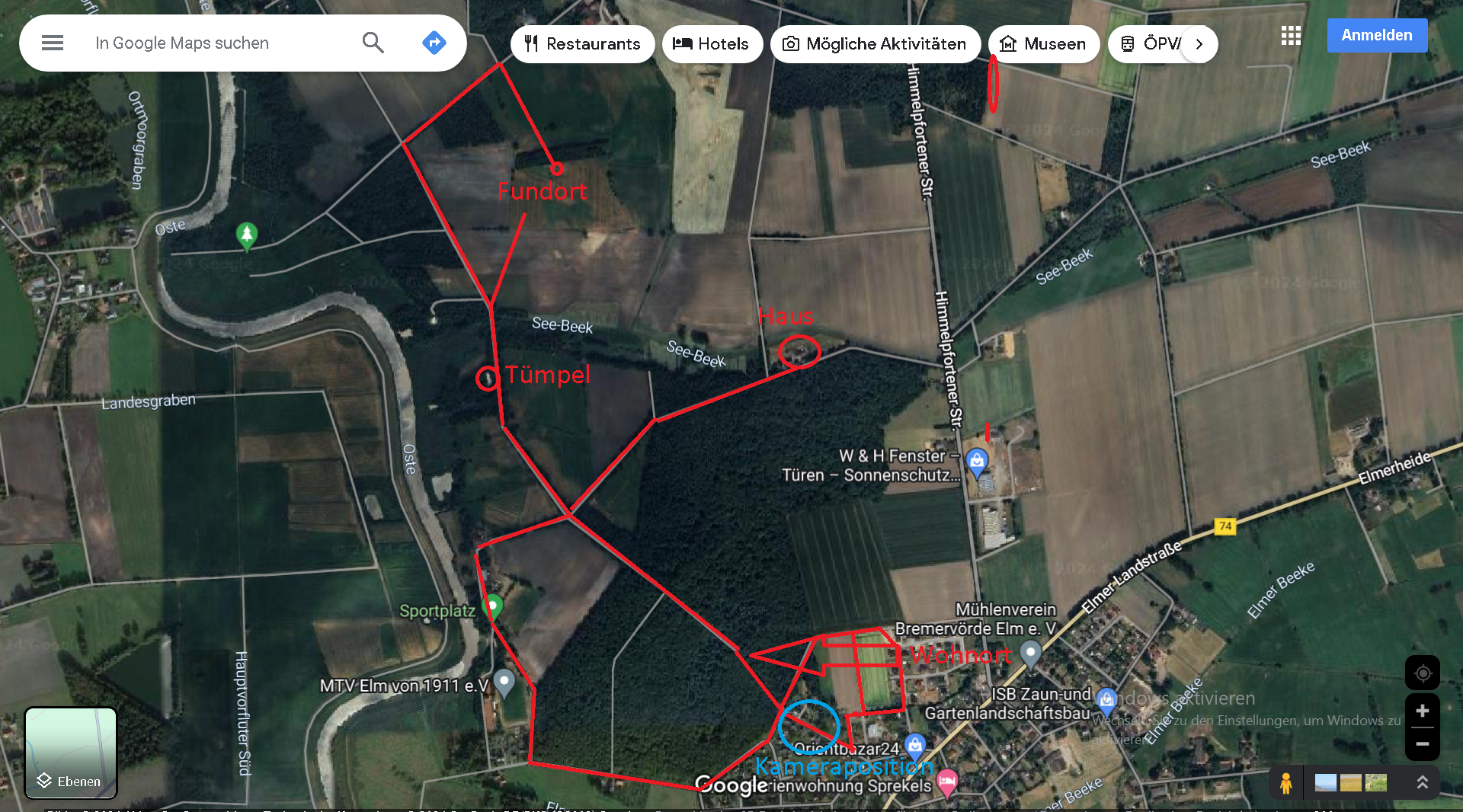Viewport: 1463px width, 812px height.
Task: Open the main menu hamburger button
Action: 52,43
